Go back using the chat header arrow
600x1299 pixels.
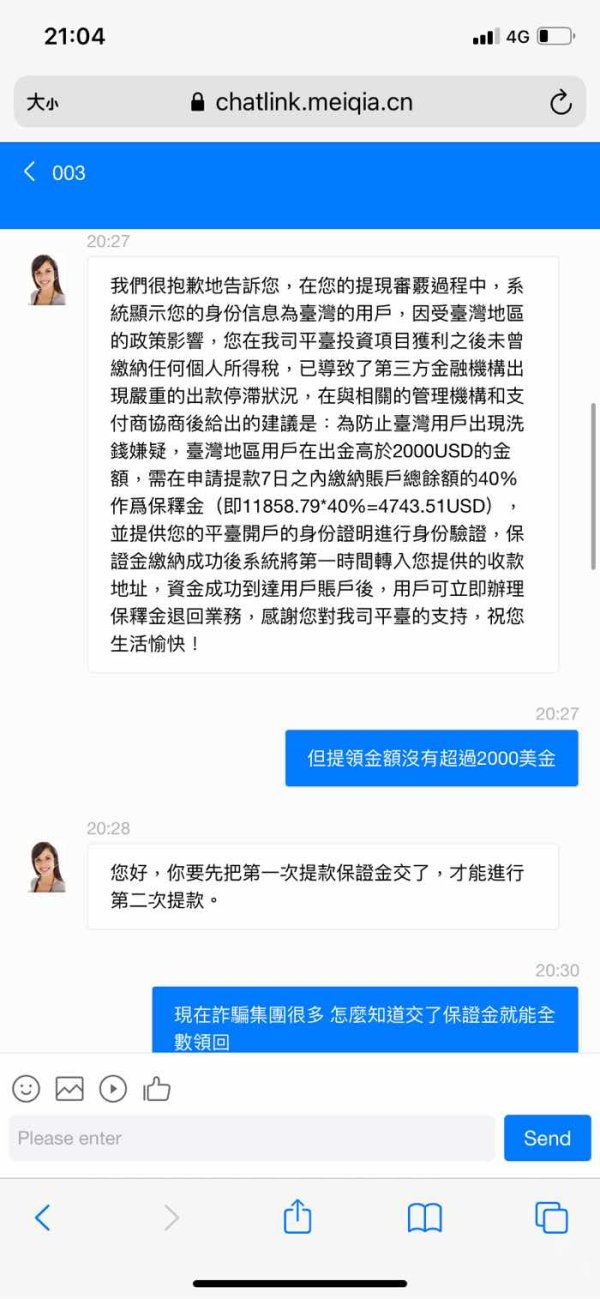pos(30,172)
